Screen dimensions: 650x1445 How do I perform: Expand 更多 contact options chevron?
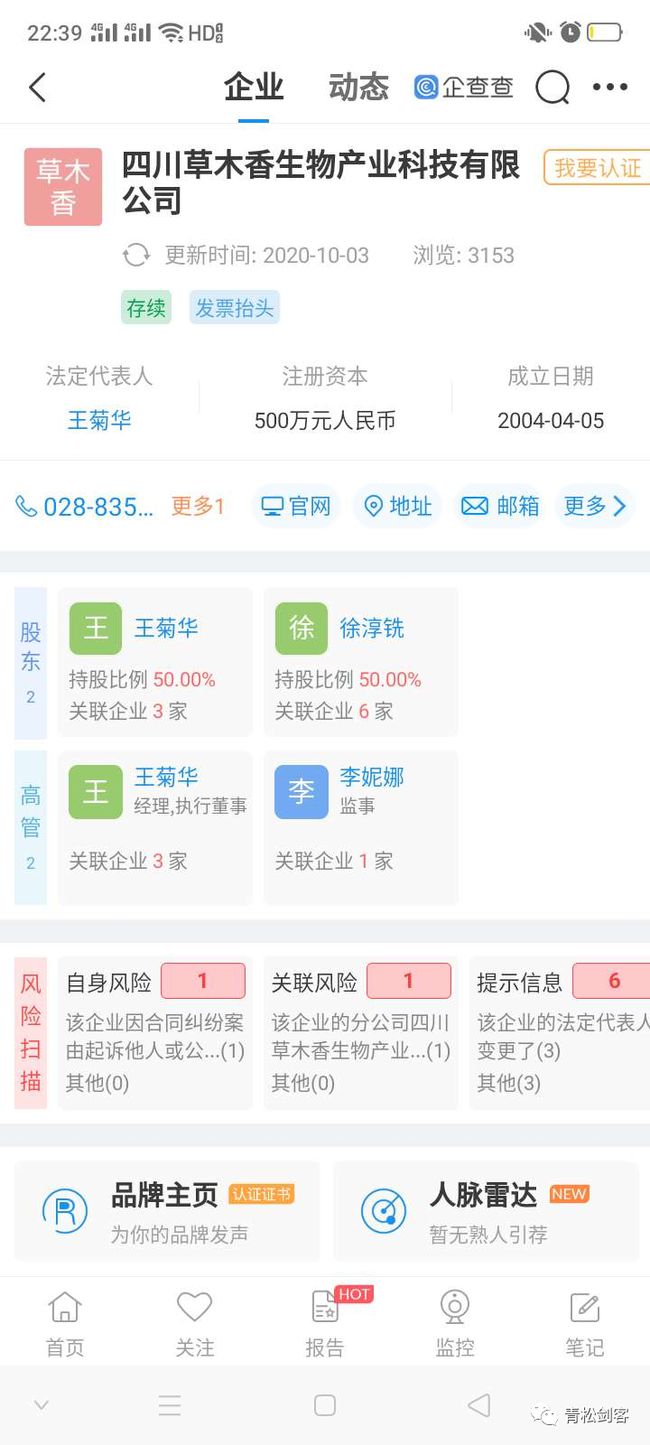click(x=596, y=506)
